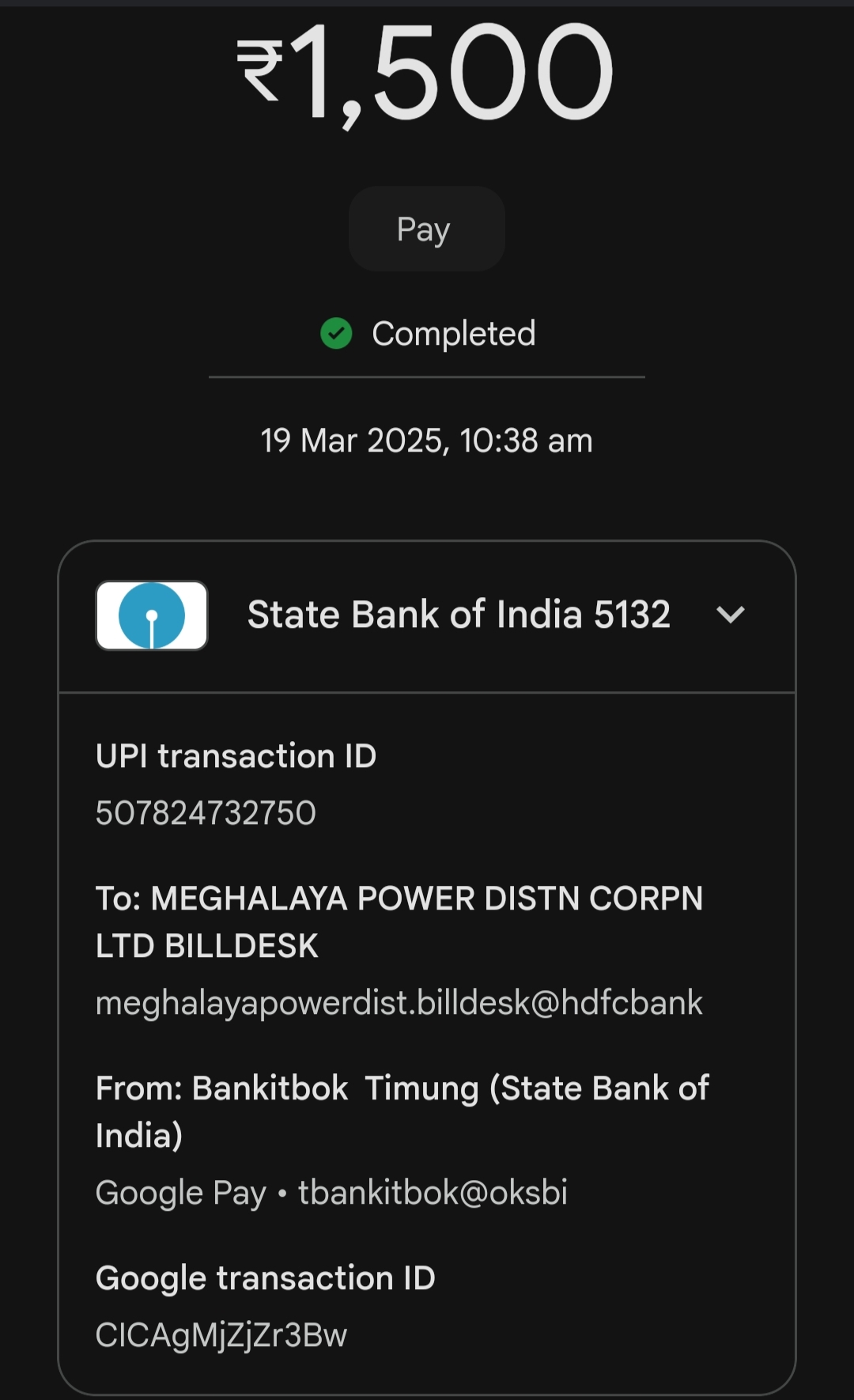854x1400 pixels.
Task: Collapse State Bank of India 5132 details
Action: coord(730,615)
